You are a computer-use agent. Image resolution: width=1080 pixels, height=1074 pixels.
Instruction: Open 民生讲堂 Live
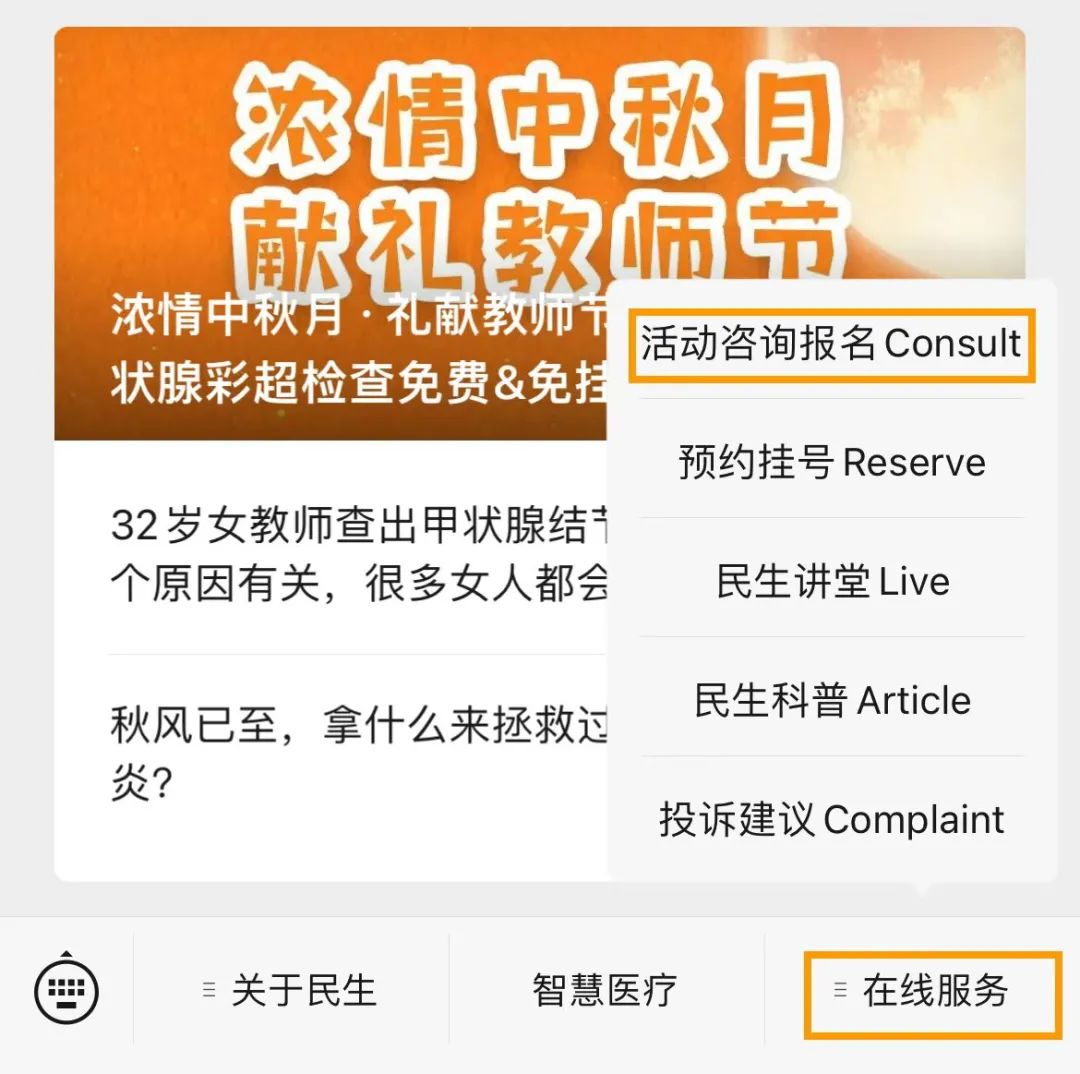coord(831,581)
